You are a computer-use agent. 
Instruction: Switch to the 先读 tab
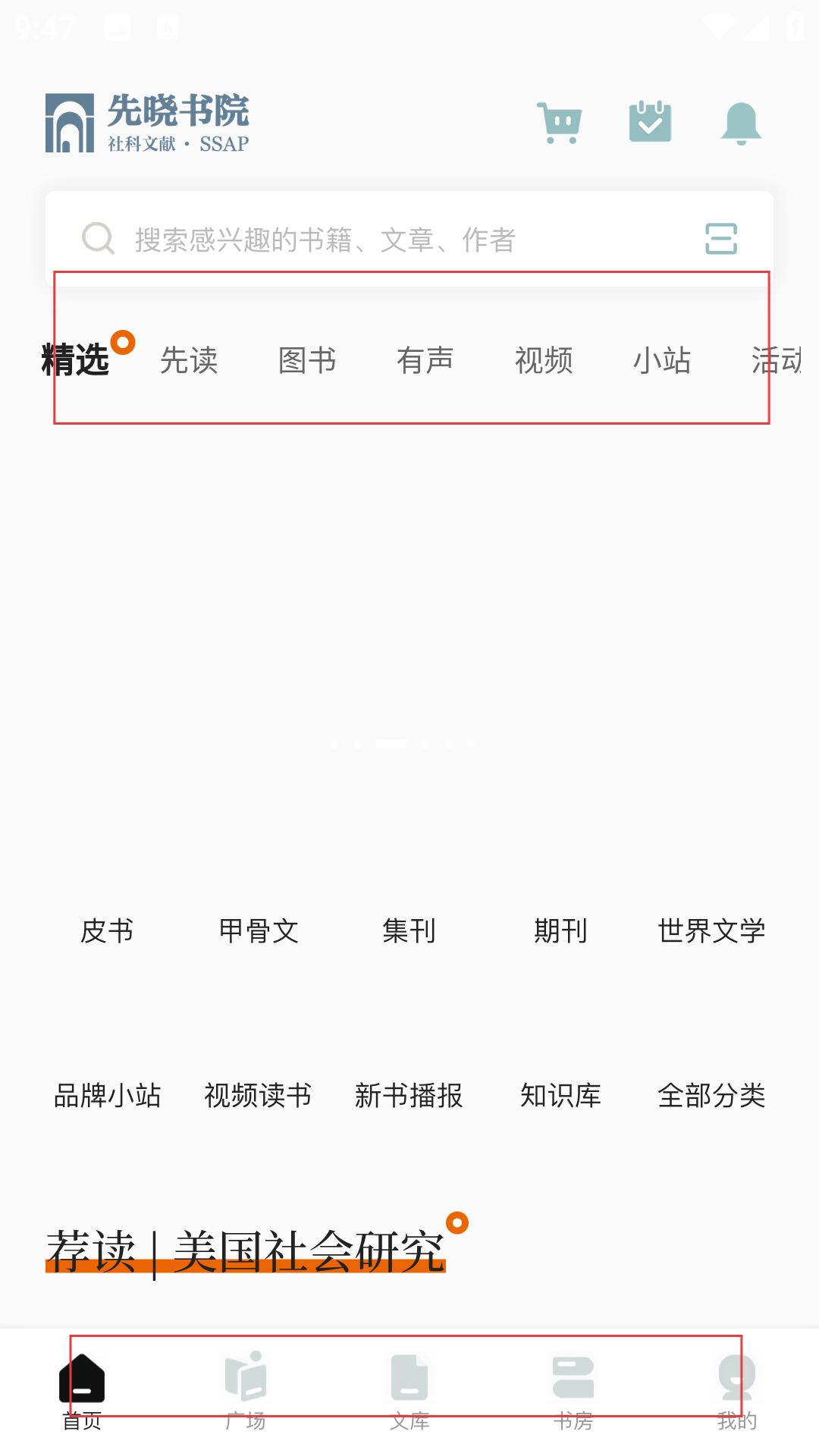[189, 360]
